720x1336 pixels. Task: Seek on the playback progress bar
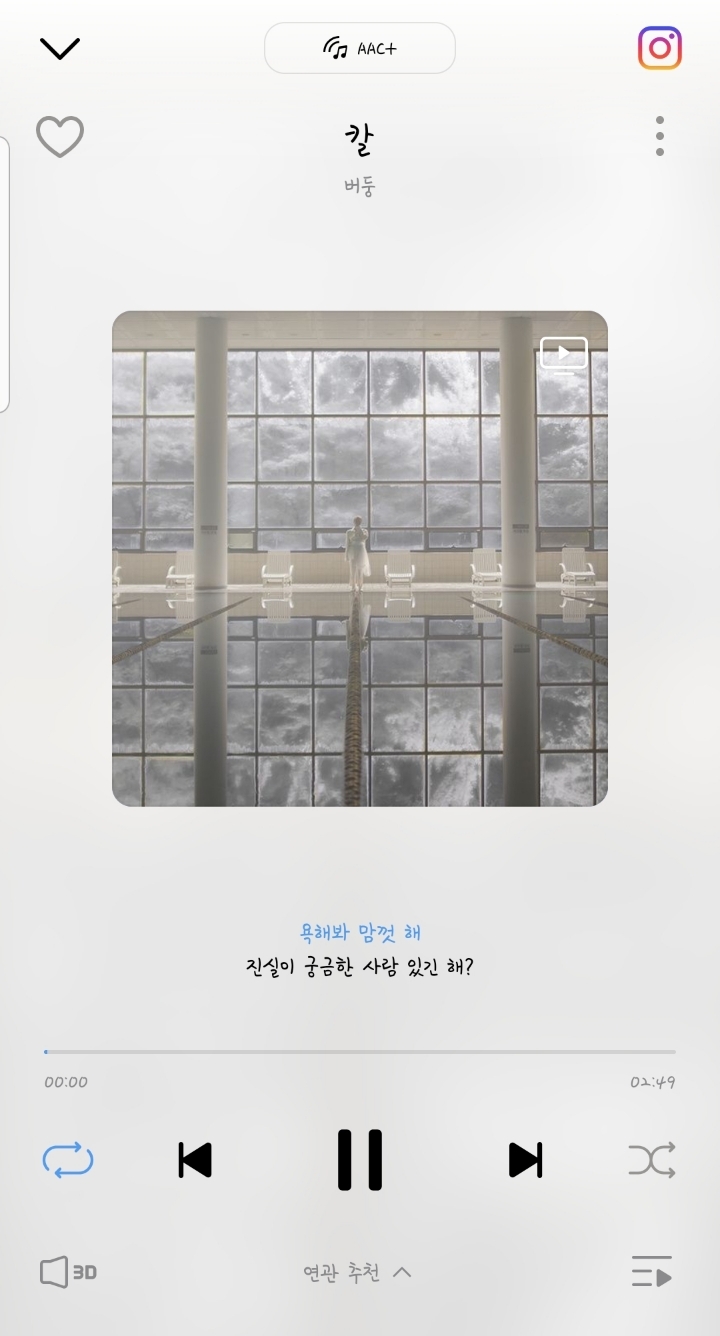[360, 1052]
